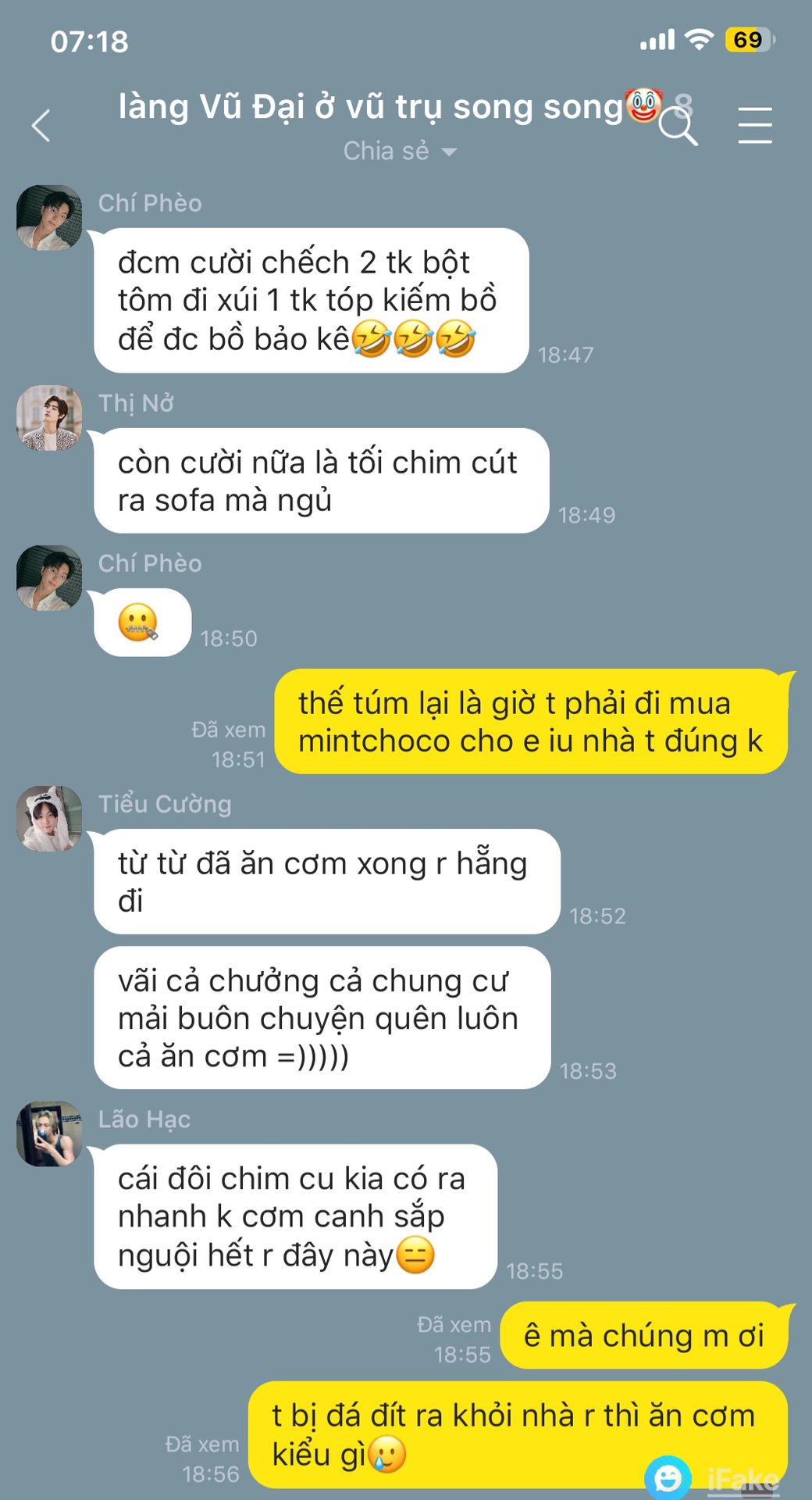Go back to the chat list
This screenshot has width=812, height=1500.
[41, 126]
